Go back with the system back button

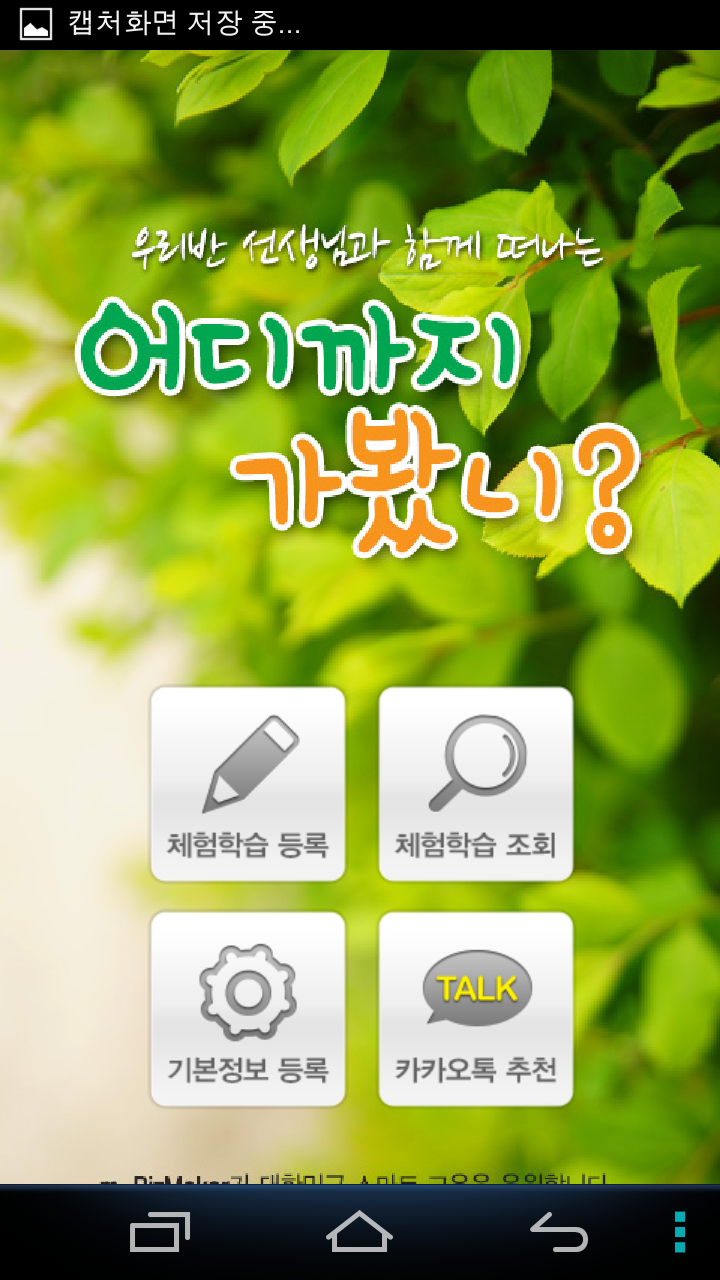coord(559,1232)
